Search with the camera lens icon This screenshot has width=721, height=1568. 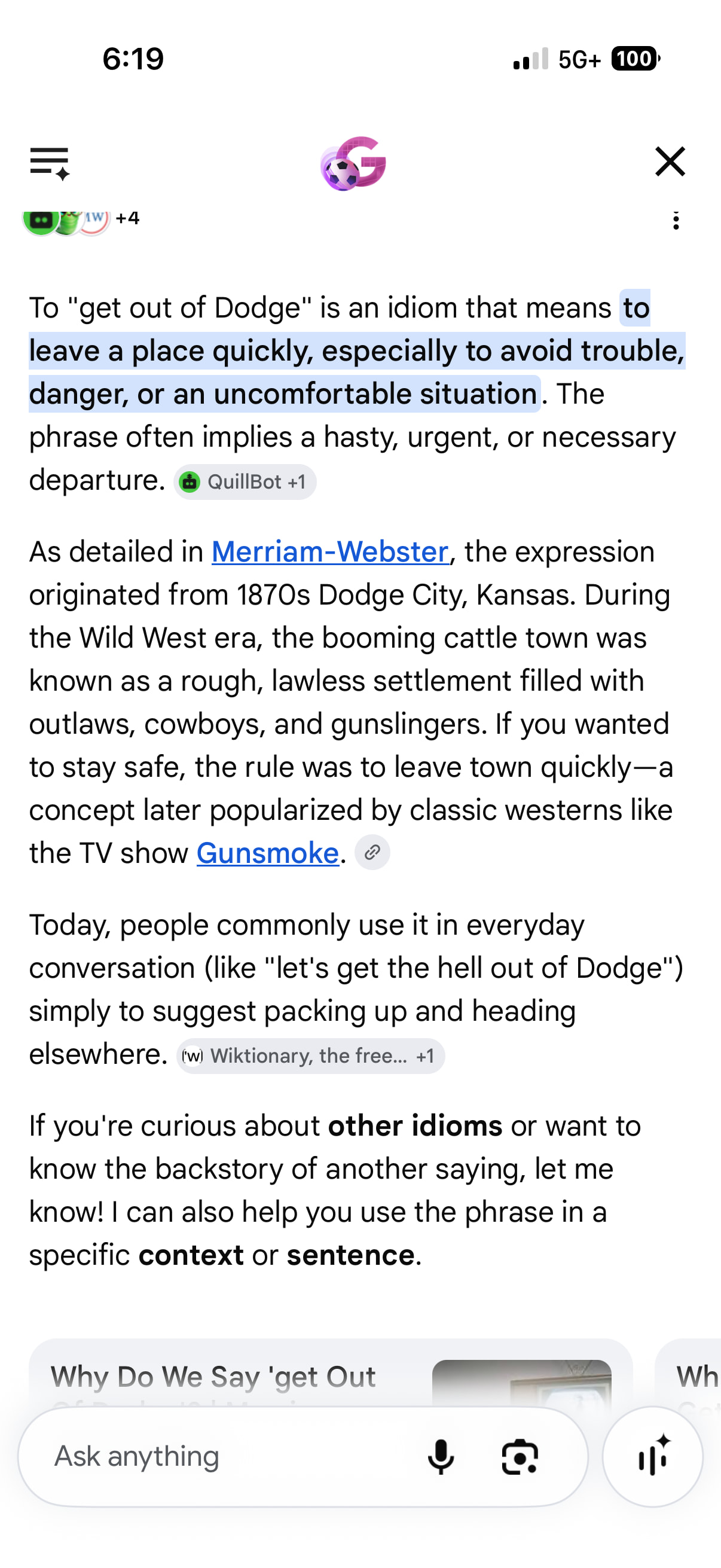(x=520, y=1457)
